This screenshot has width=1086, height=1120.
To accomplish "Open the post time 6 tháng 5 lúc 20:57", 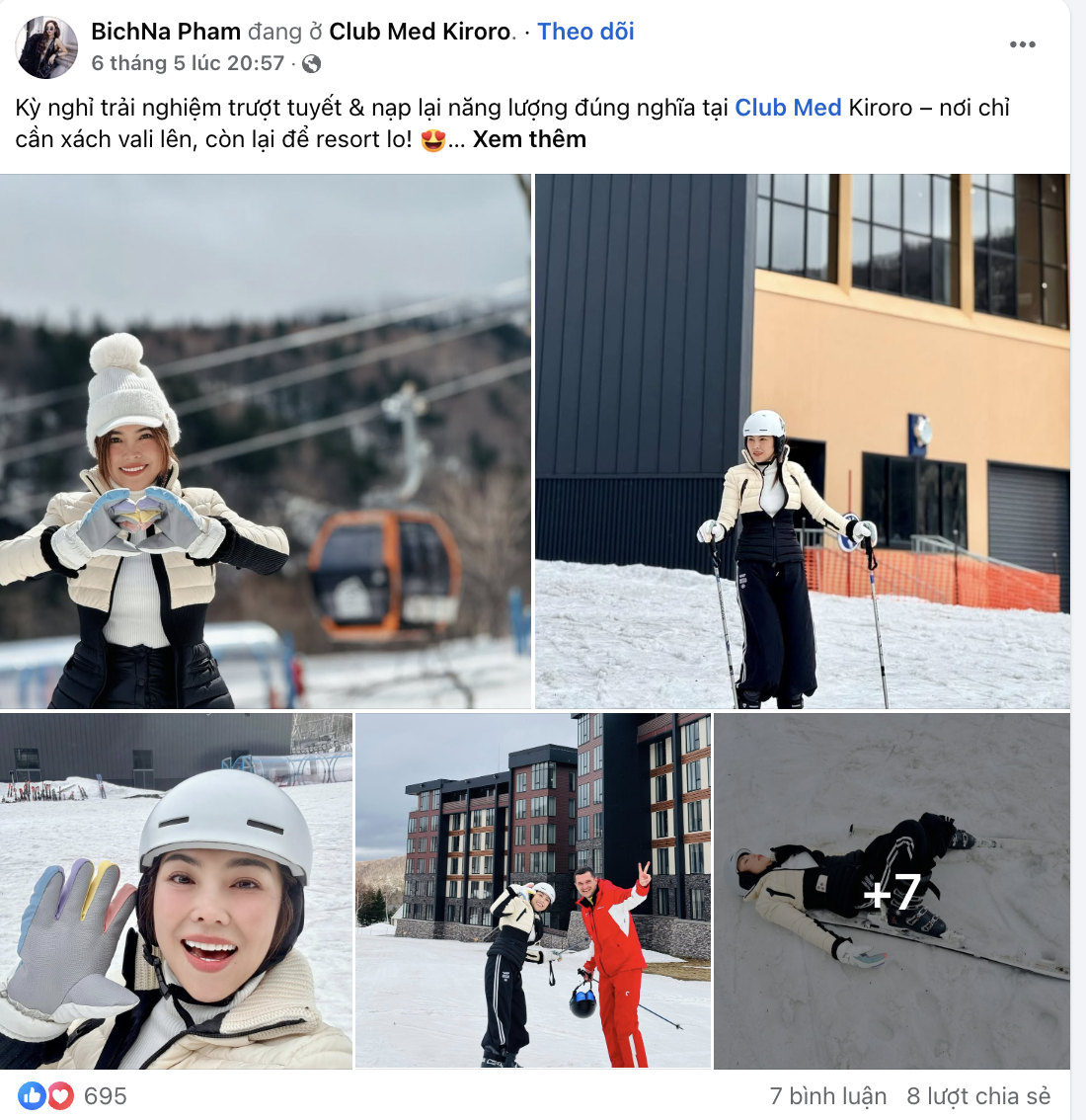I will point(188,63).
